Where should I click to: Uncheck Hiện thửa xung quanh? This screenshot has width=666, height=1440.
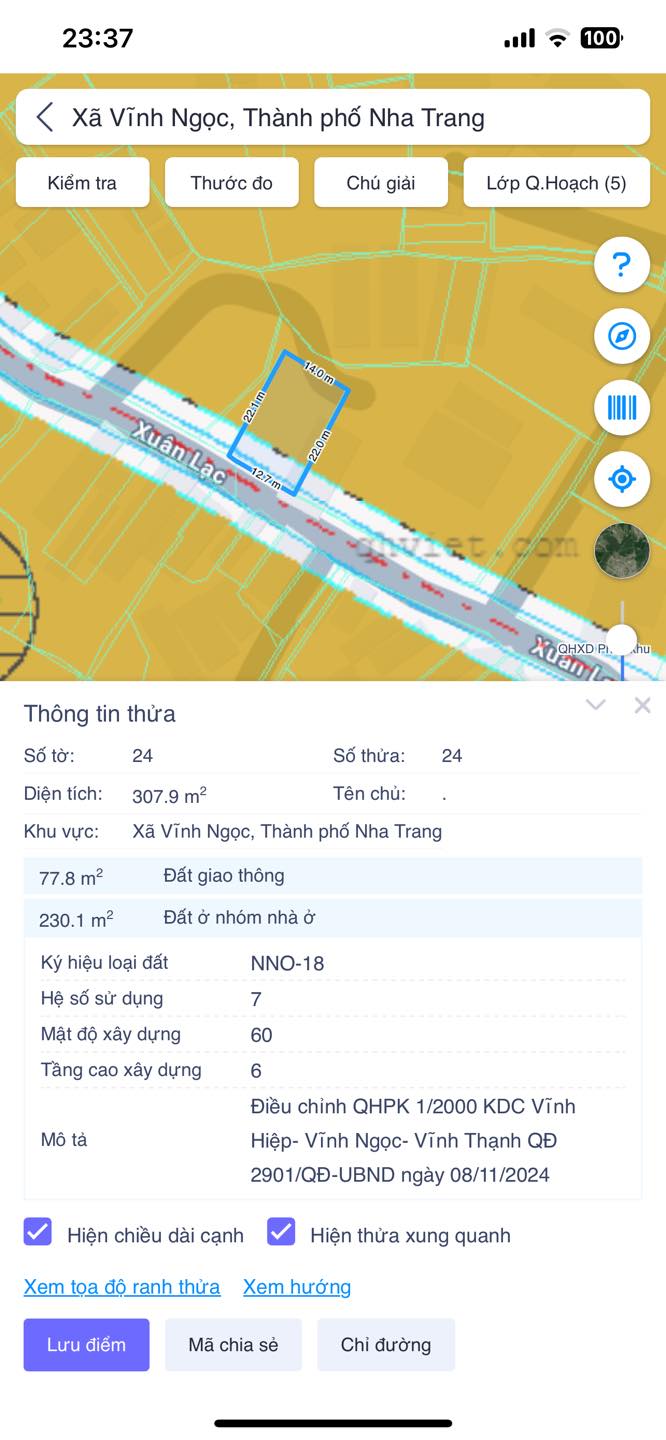coord(281,1232)
